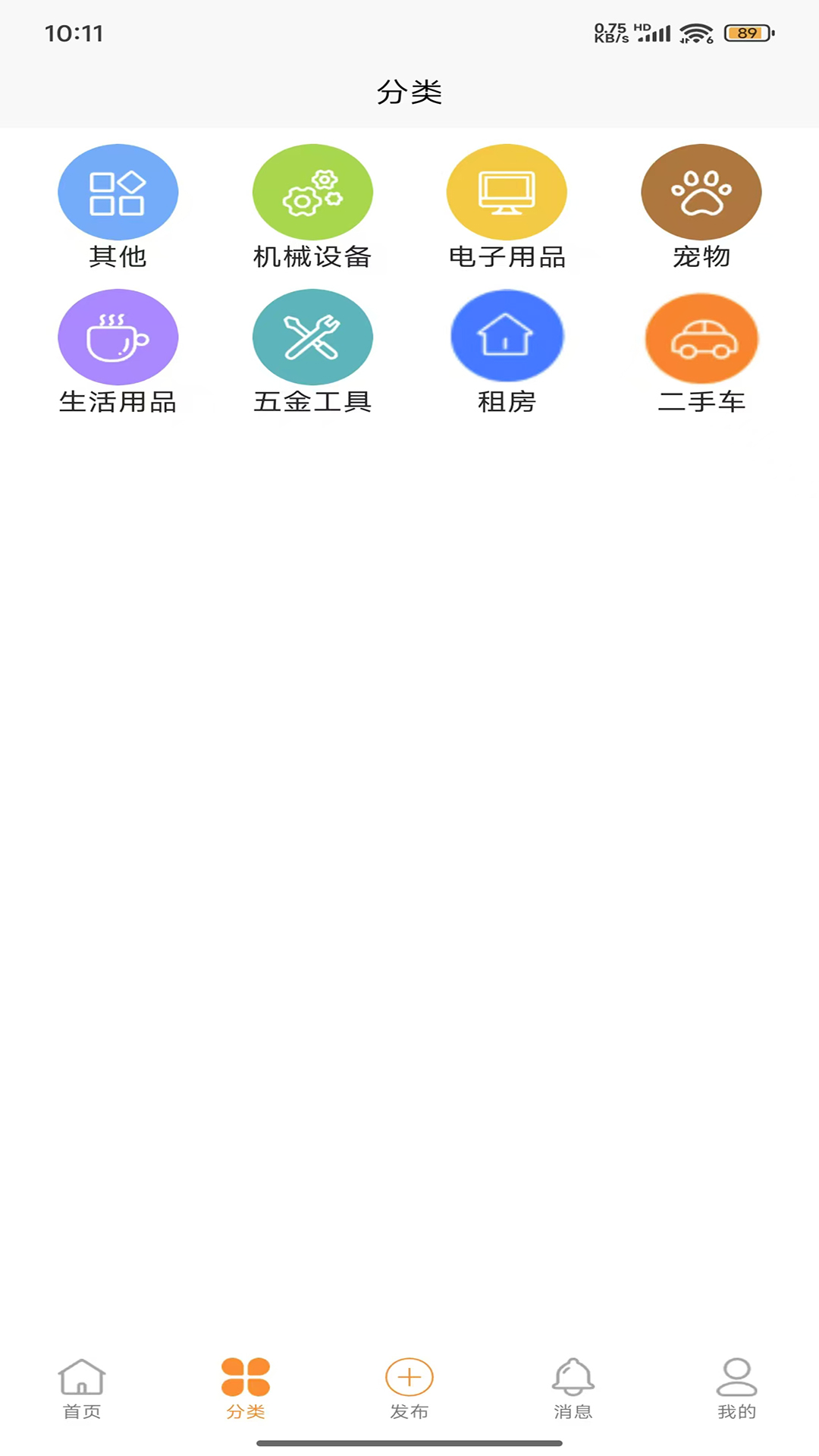The image size is (819, 1456).
Task: Open the 电子用品 electronics category icon
Action: [507, 192]
